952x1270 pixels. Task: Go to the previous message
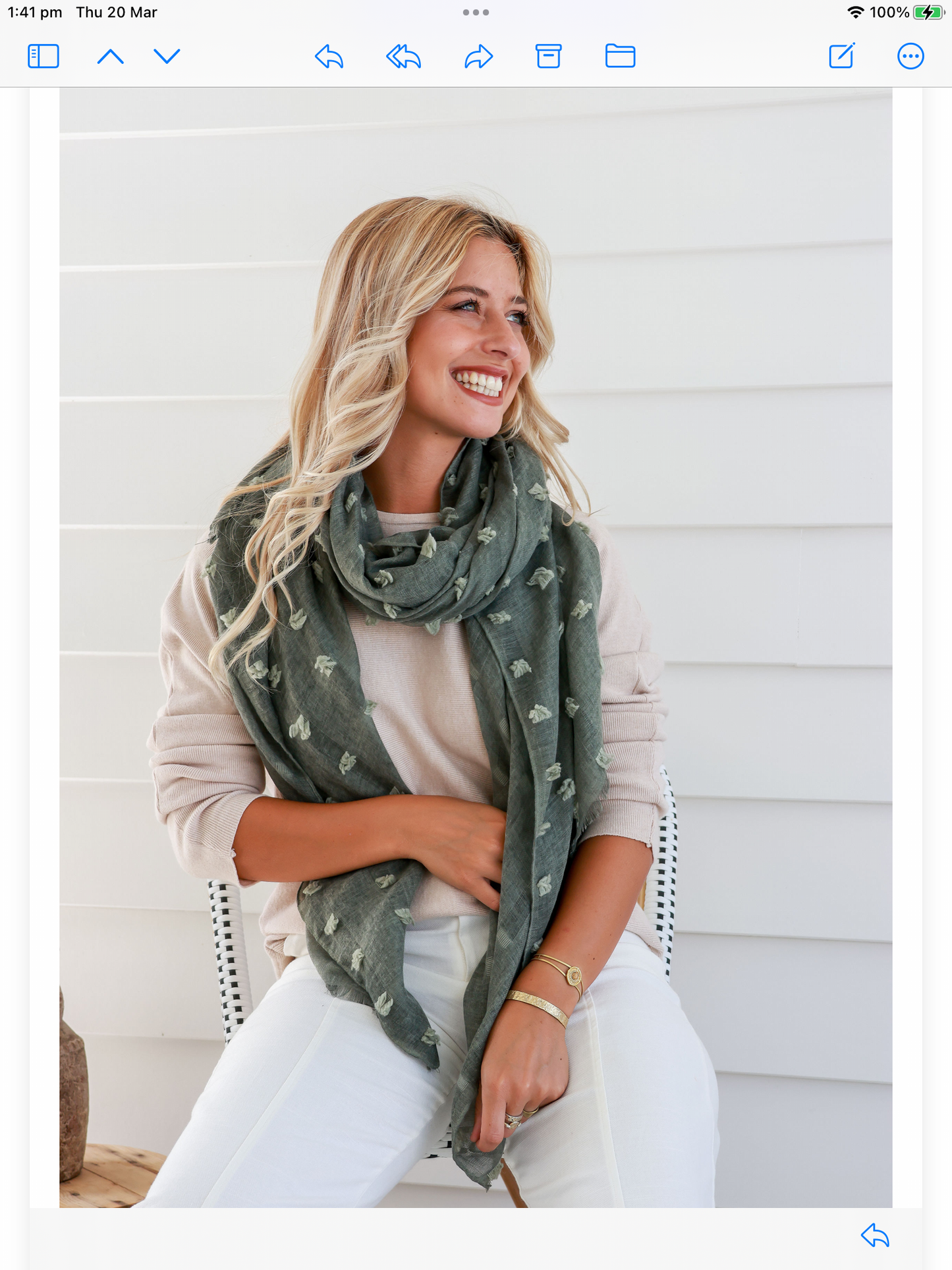111,57
